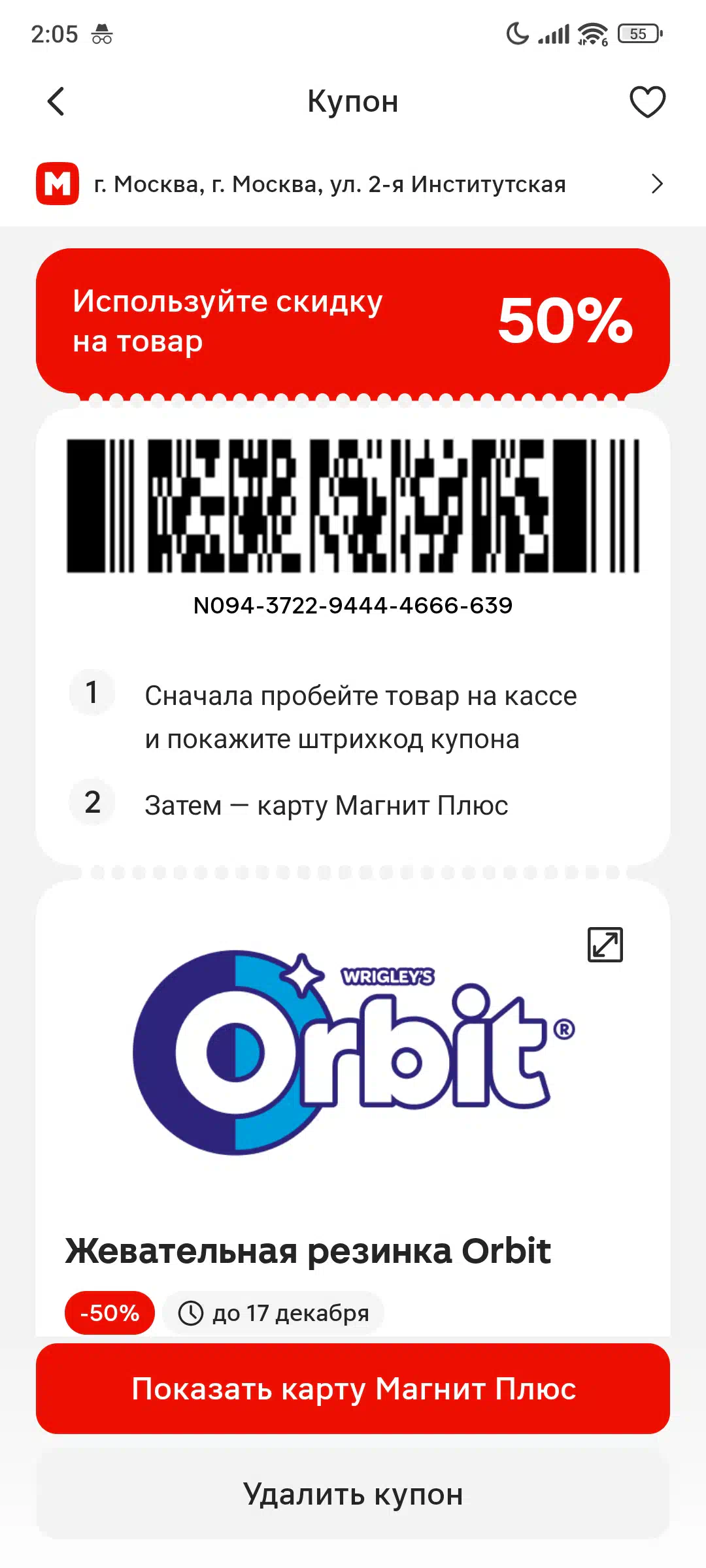
Task: Delete coupon via Удалить купон
Action: point(353,1494)
